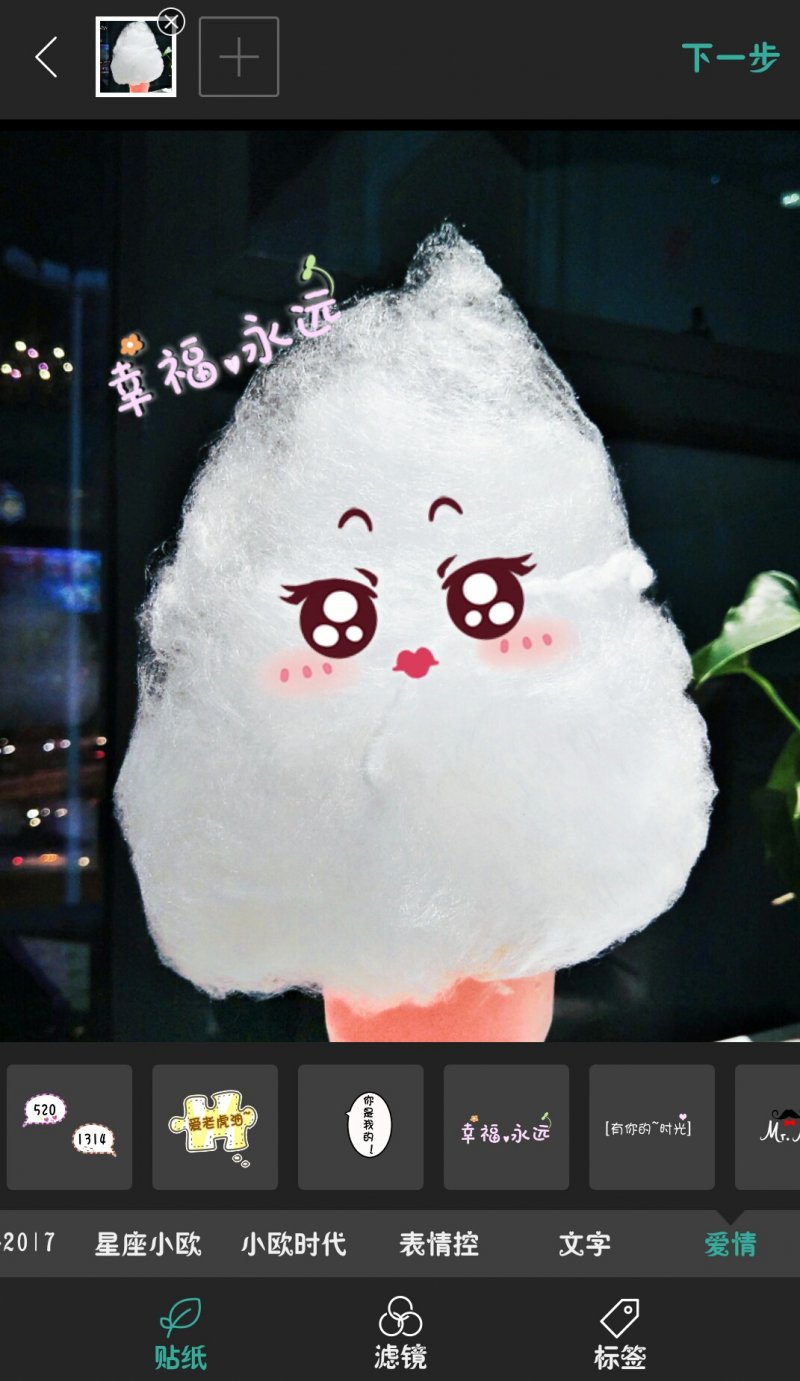800x1381 pixels.
Task: Open the 小欧时代 sticker category
Action: point(293,1244)
